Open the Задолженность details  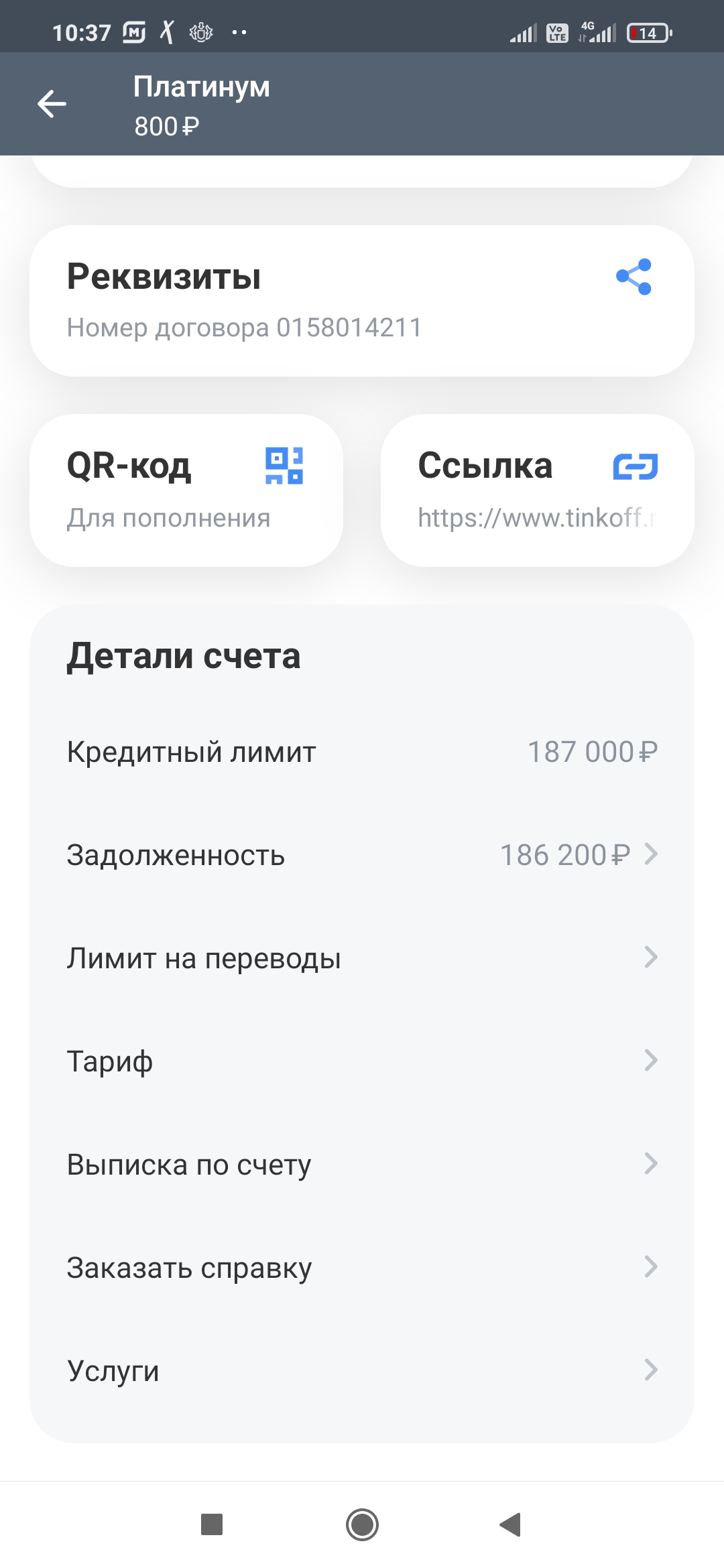[x=362, y=855]
